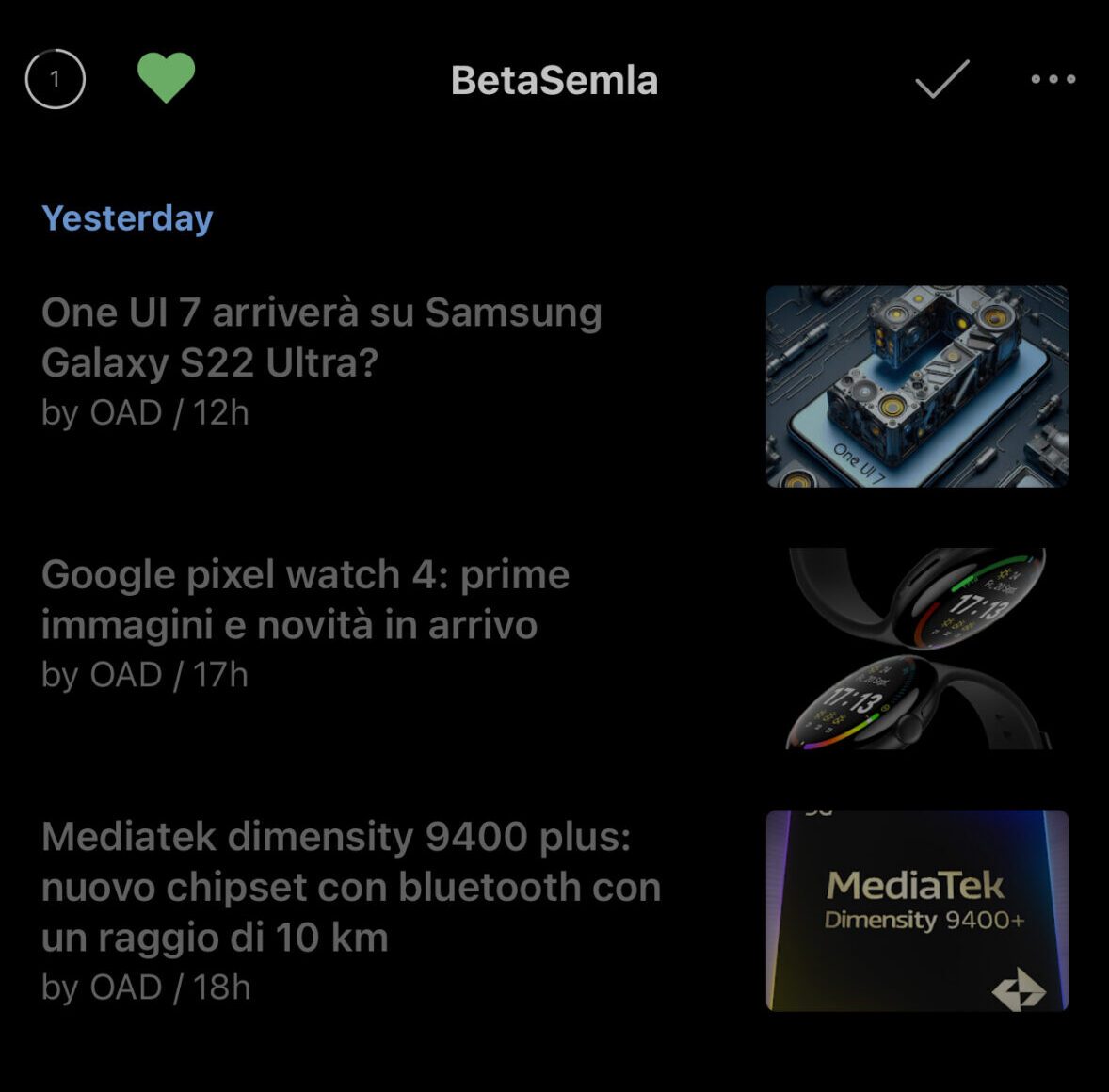Tap the circled unread counter icon

tap(56, 79)
